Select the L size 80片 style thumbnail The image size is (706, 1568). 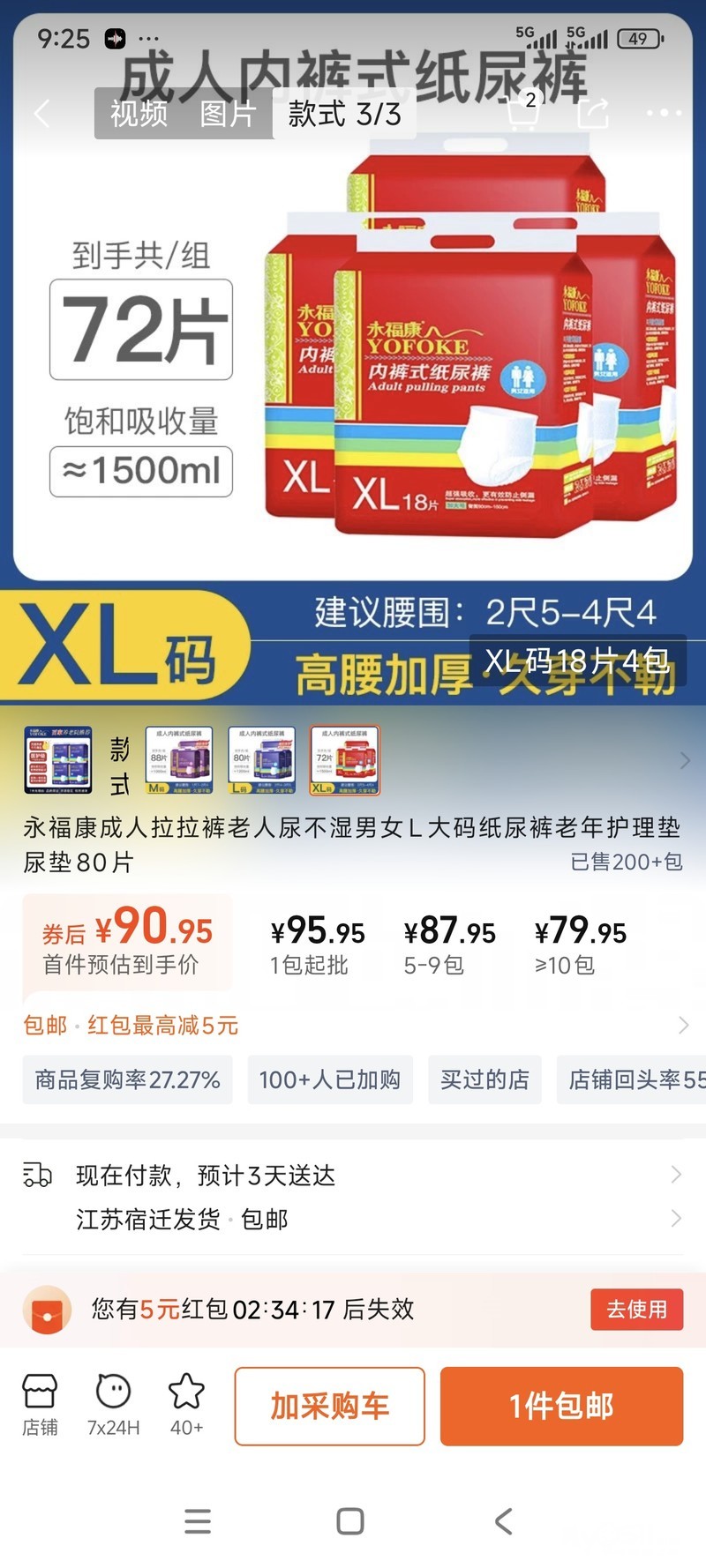click(x=261, y=760)
